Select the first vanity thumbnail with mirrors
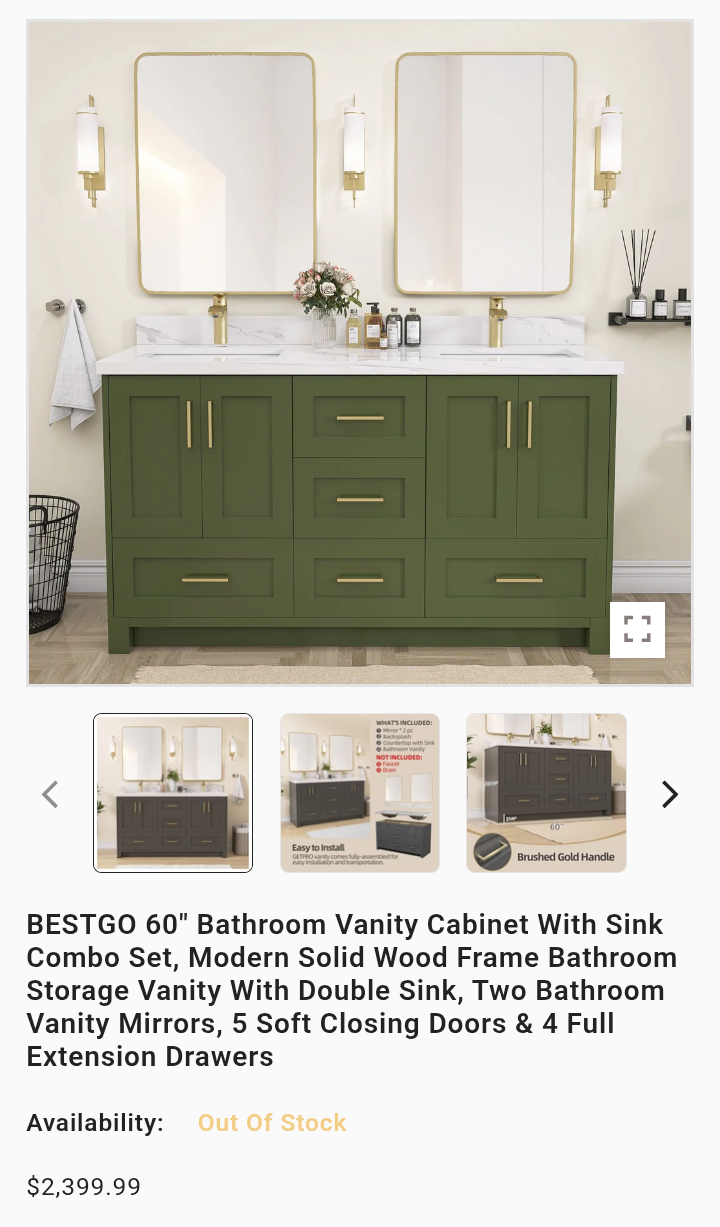720x1227 pixels. [x=173, y=793]
